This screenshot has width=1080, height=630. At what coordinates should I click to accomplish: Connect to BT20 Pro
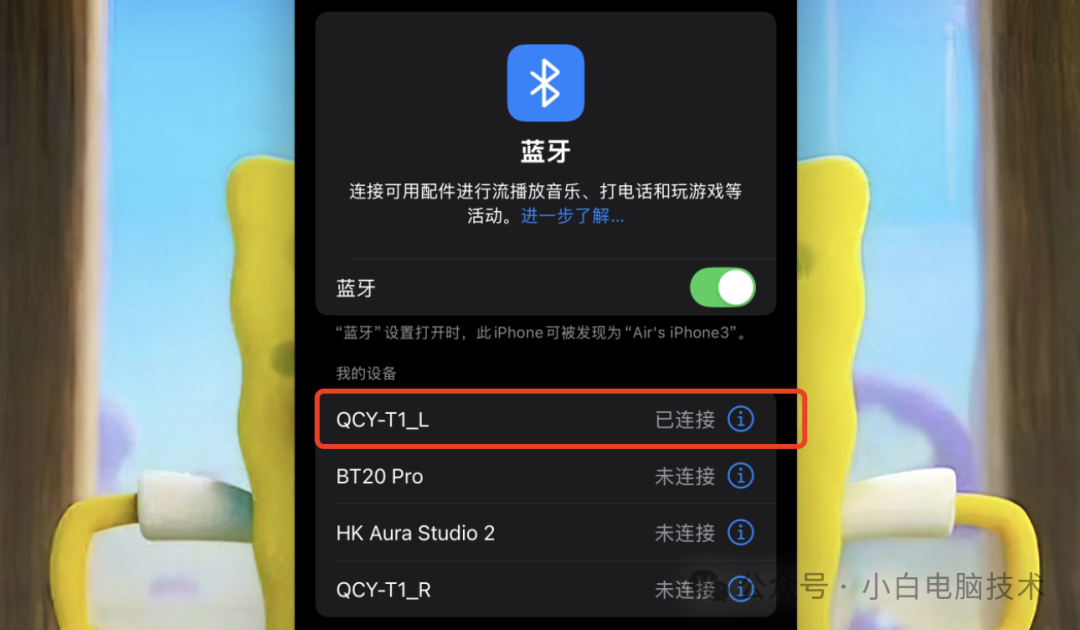(480, 476)
